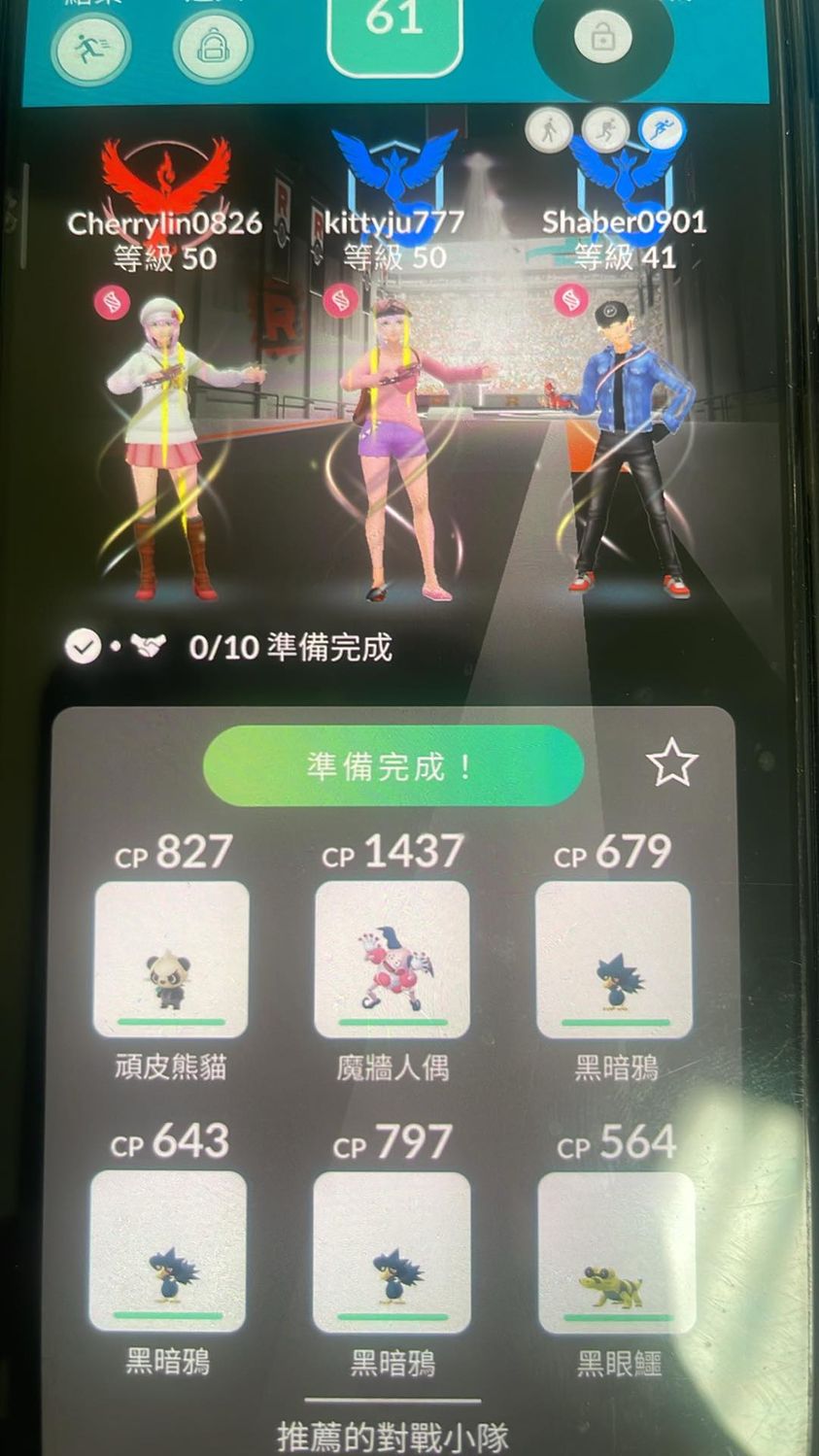Open the backpack items icon

[x=213, y=46]
